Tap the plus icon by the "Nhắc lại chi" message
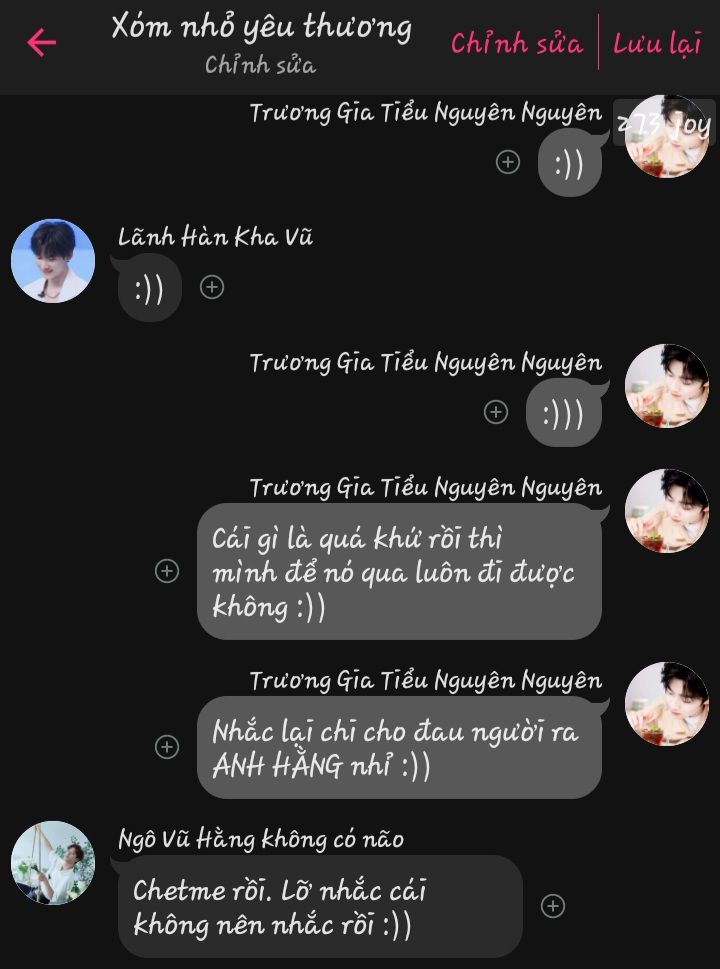The width and height of the screenshot is (720, 969). coord(167,746)
